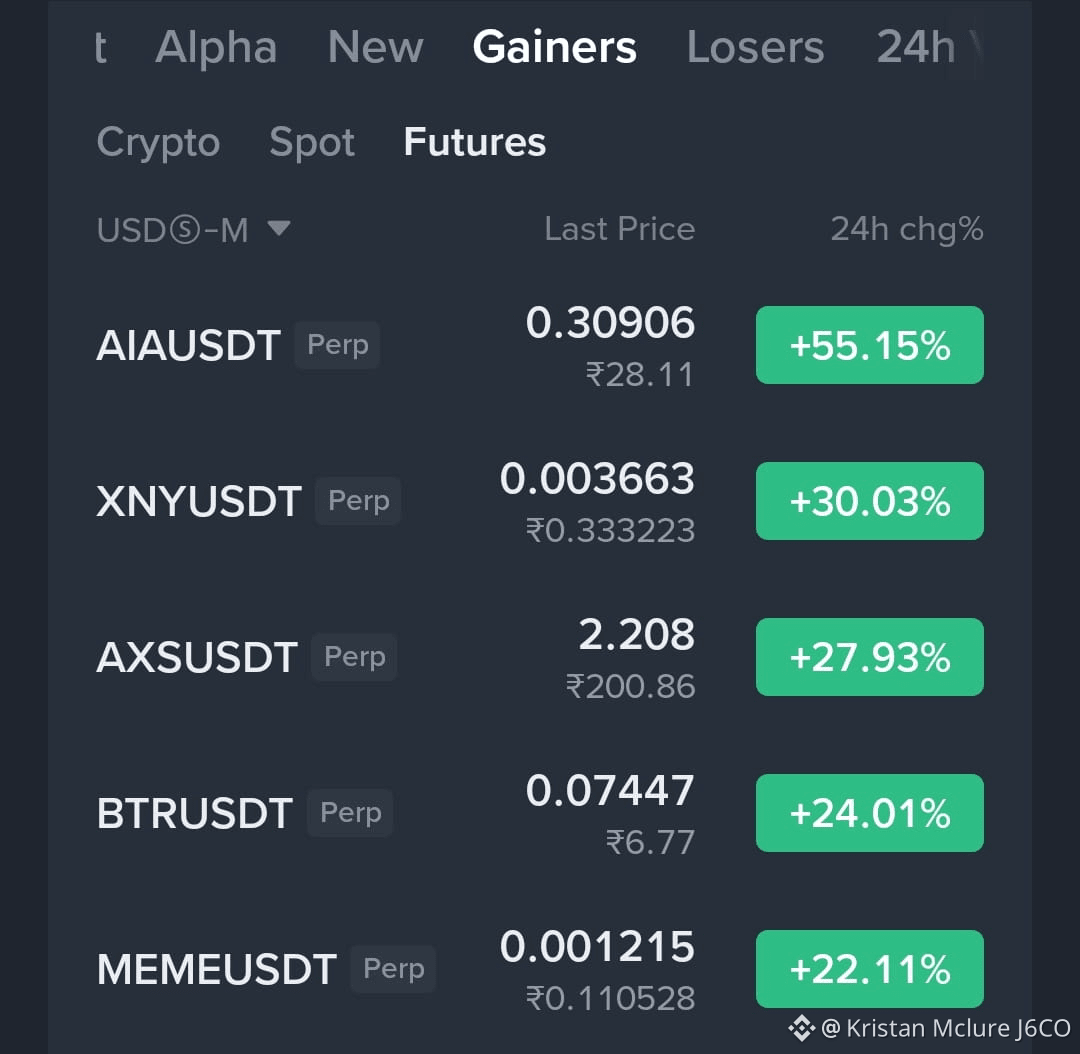
Task: Open MEMEUSDT perpetual contract
Action: 217,970
